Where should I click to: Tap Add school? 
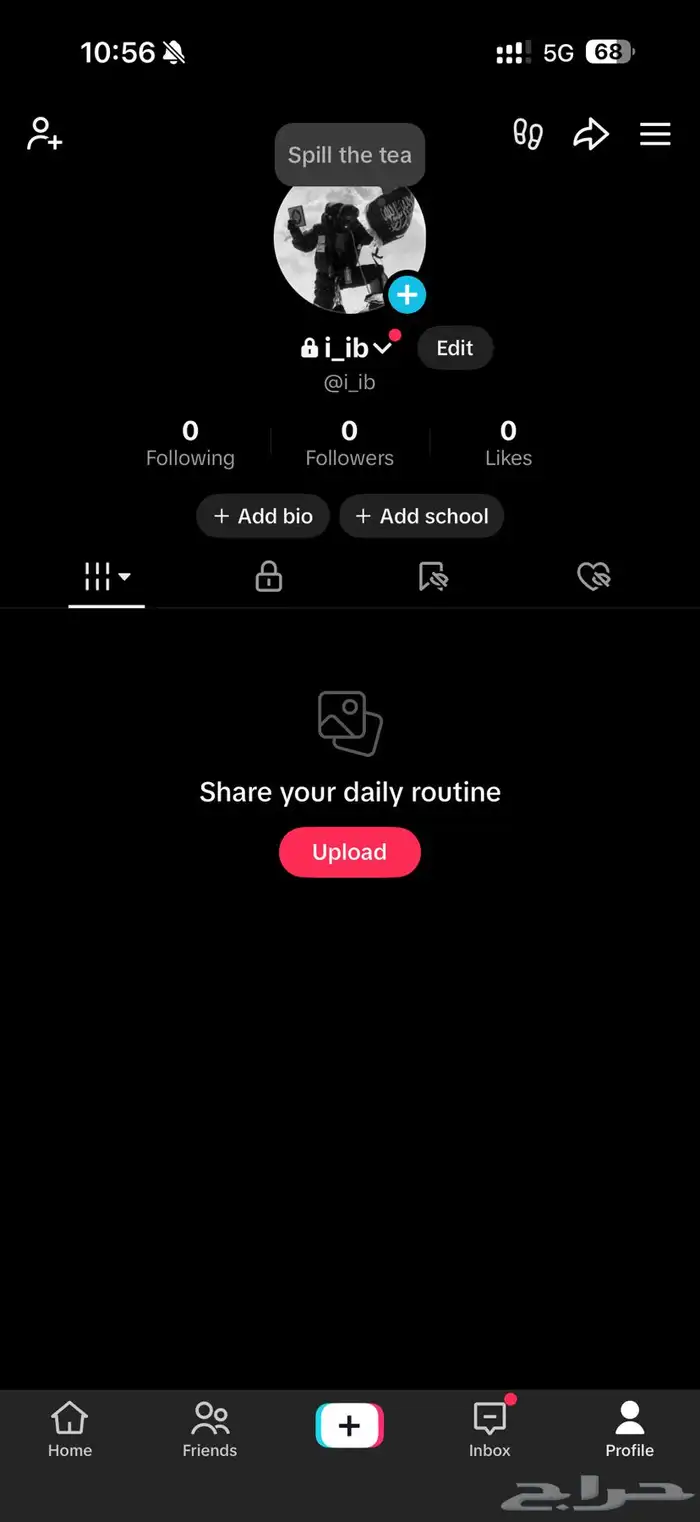click(421, 517)
